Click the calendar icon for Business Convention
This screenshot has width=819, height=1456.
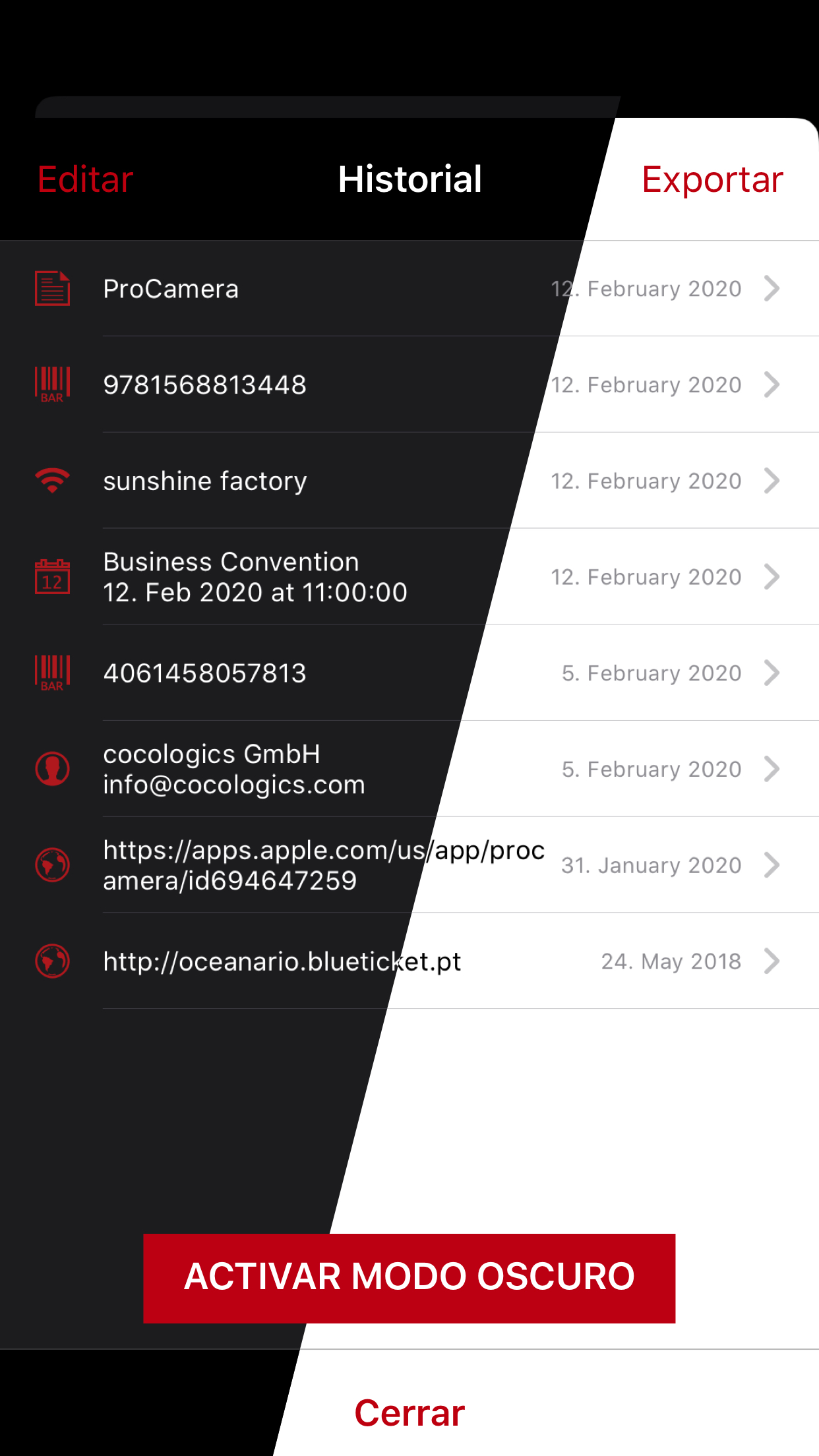52,576
